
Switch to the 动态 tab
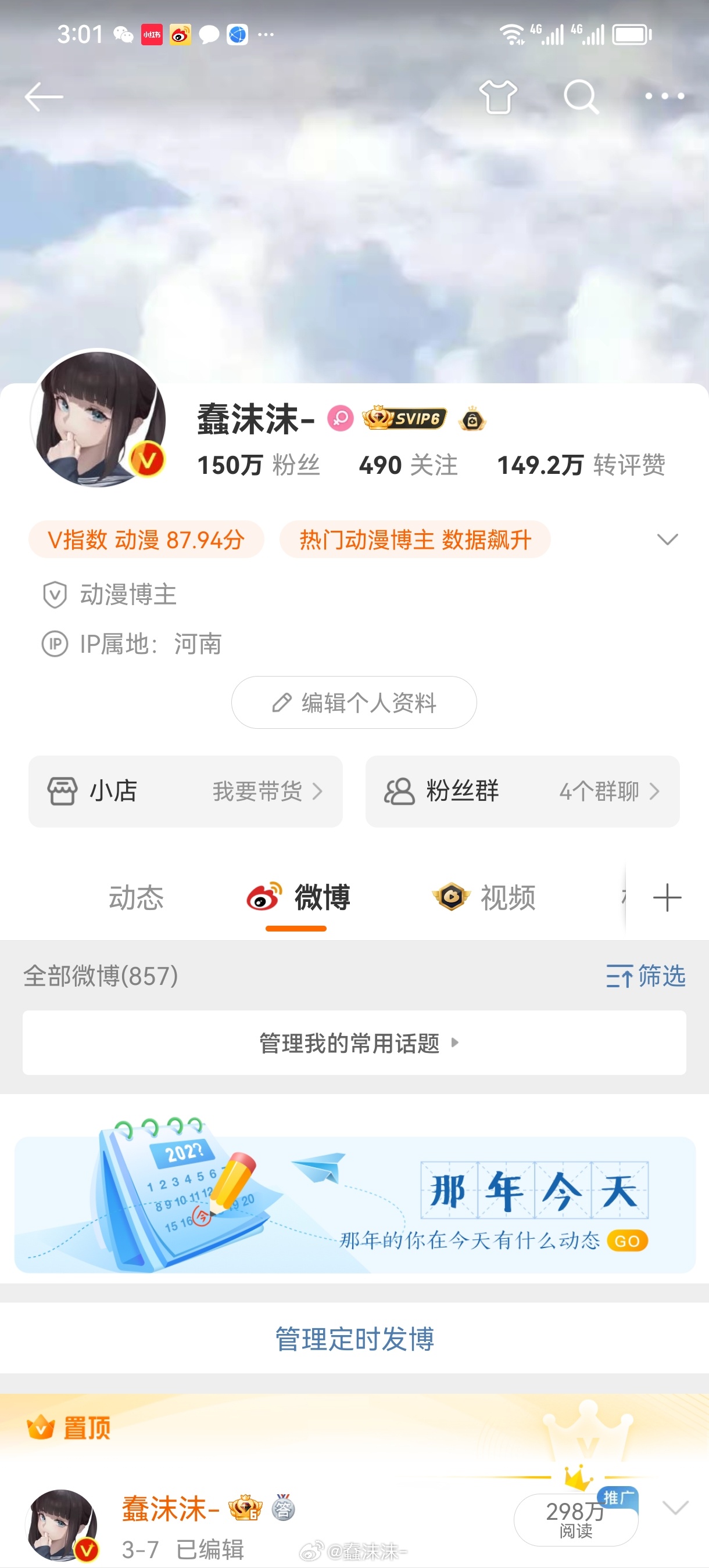point(136,897)
